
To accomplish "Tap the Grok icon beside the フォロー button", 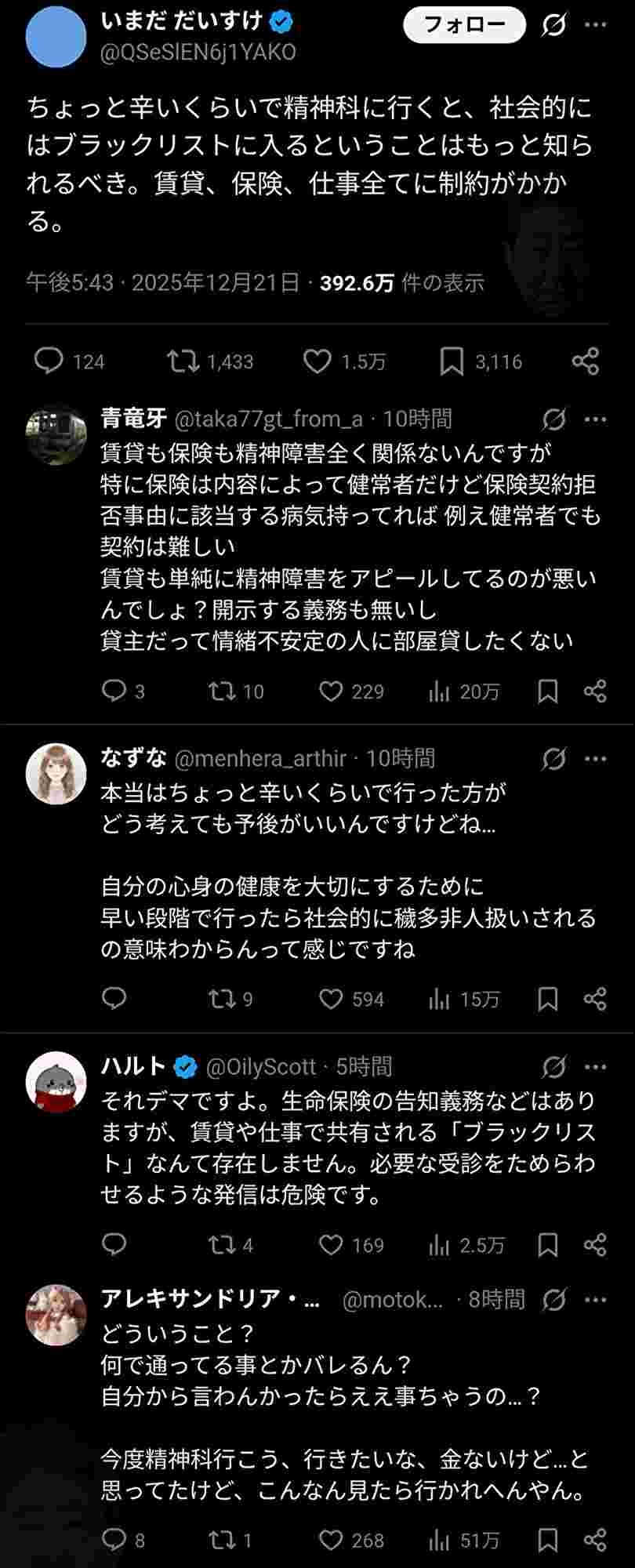I will [554, 25].
